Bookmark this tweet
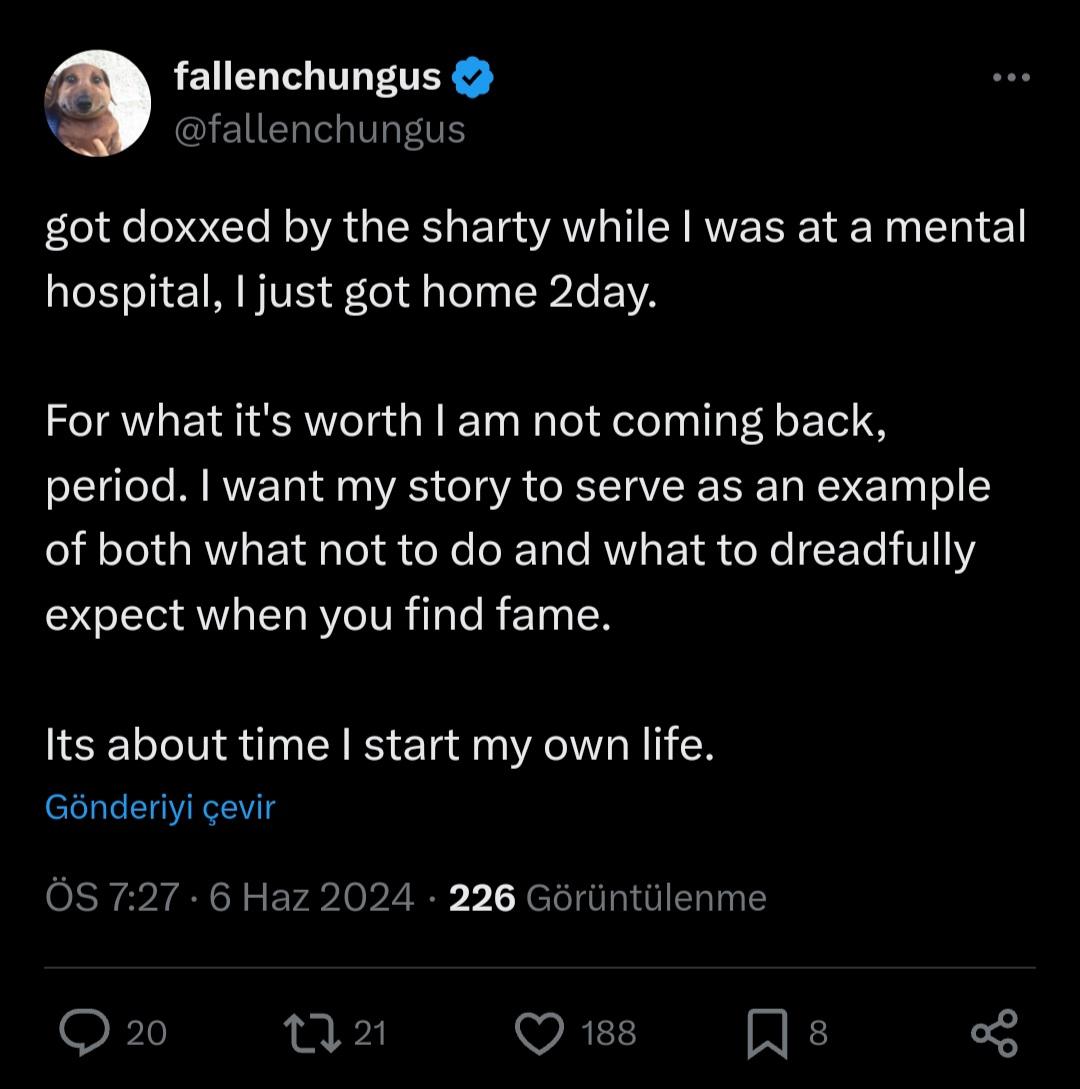Image resolution: width=1080 pixels, height=1089 pixels. [x=767, y=1033]
